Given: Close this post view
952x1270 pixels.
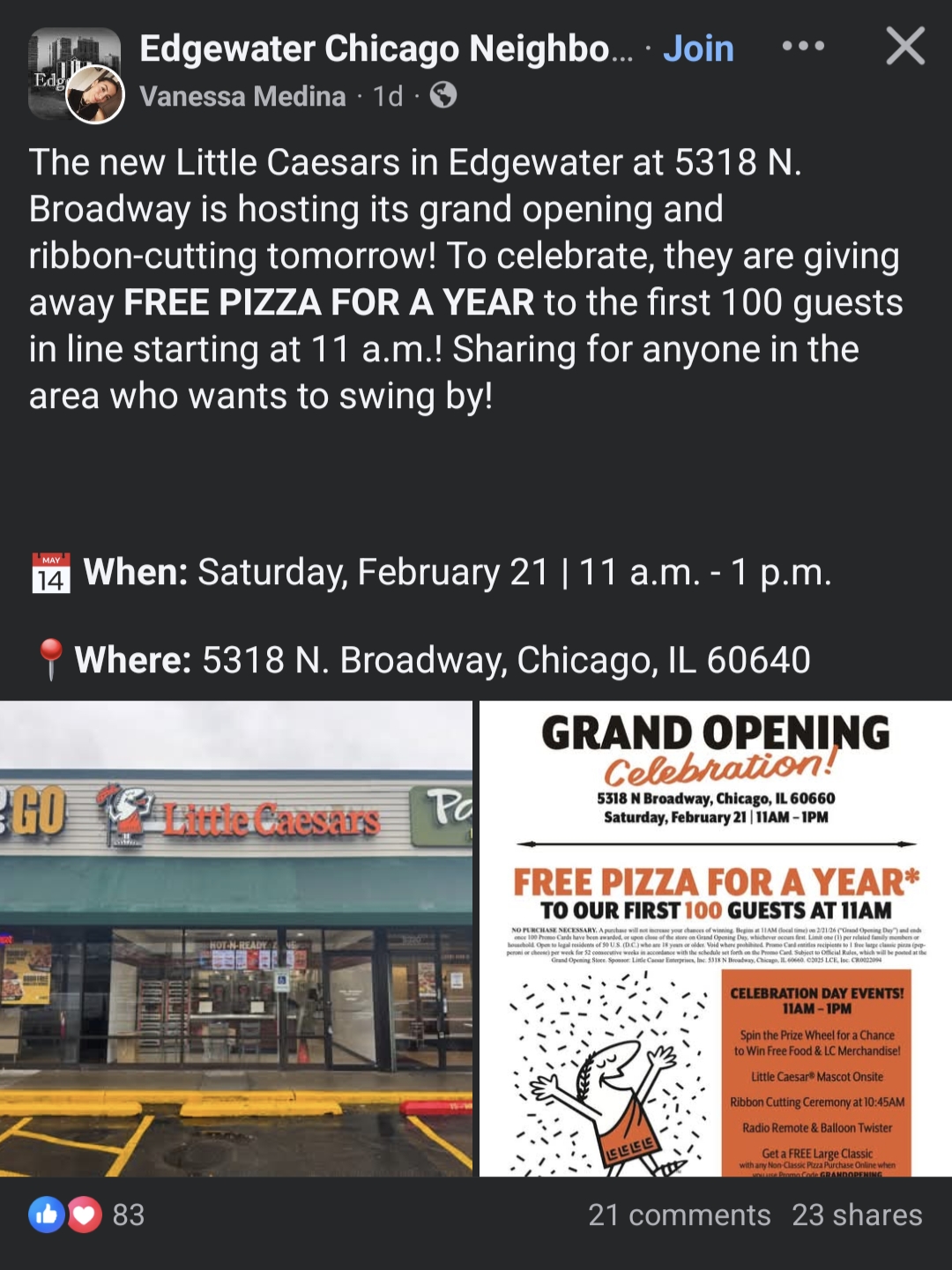Looking at the screenshot, I should [x=905, y=46].
